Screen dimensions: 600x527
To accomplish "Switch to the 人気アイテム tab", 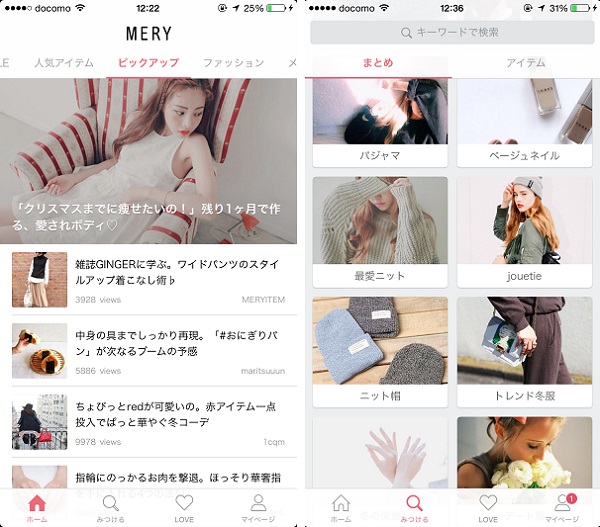I will (x=64, y=63).
